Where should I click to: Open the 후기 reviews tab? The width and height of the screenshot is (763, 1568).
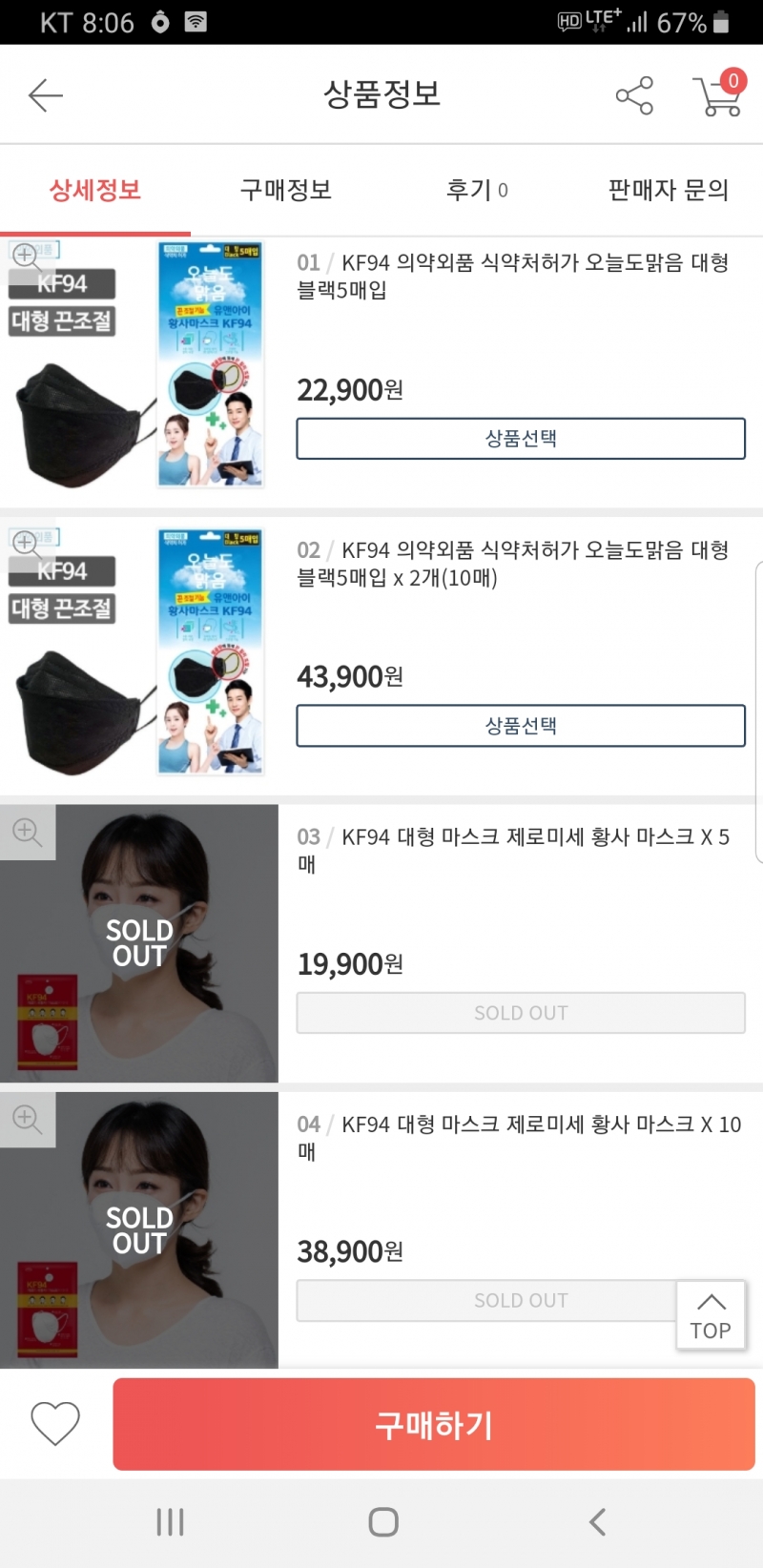tap(476, 190)
